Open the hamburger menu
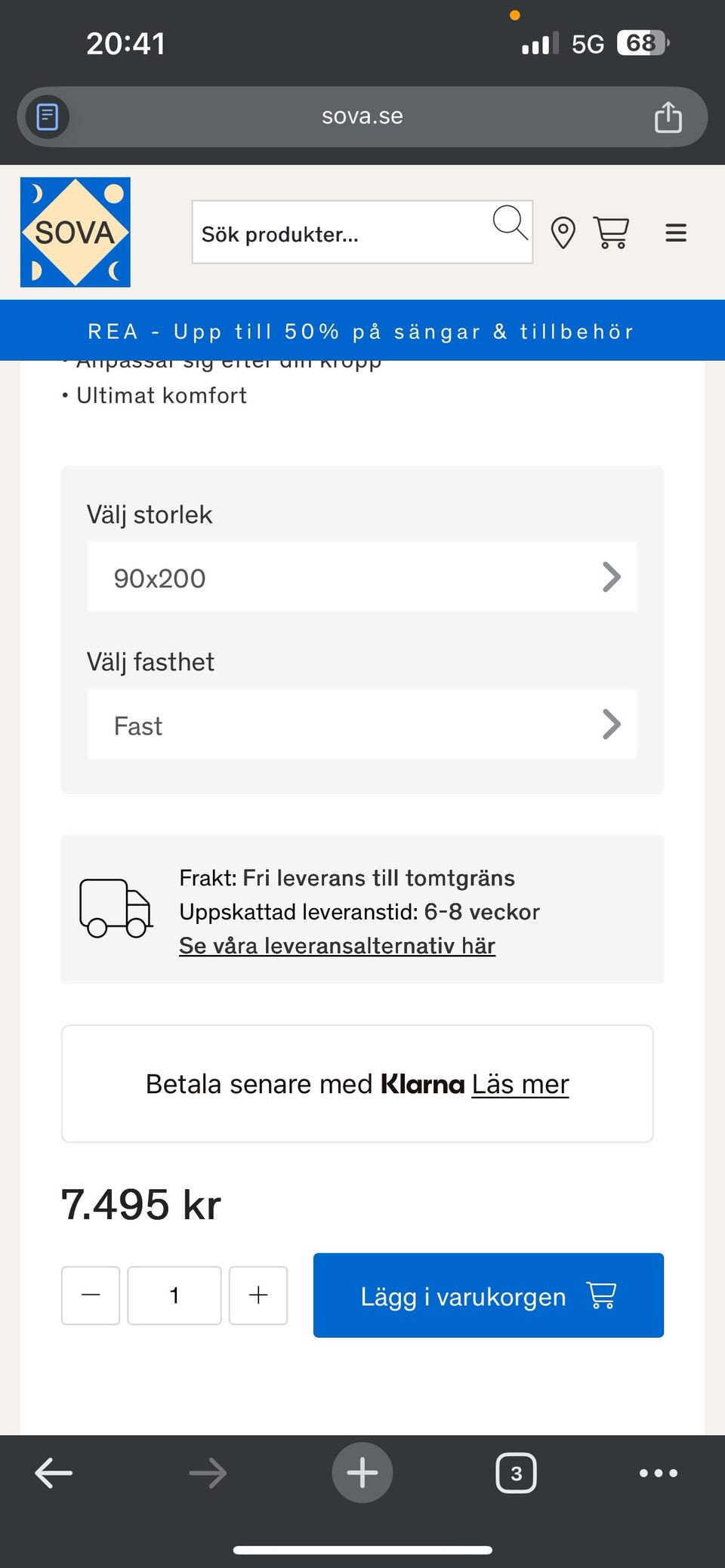 (676, 233)
